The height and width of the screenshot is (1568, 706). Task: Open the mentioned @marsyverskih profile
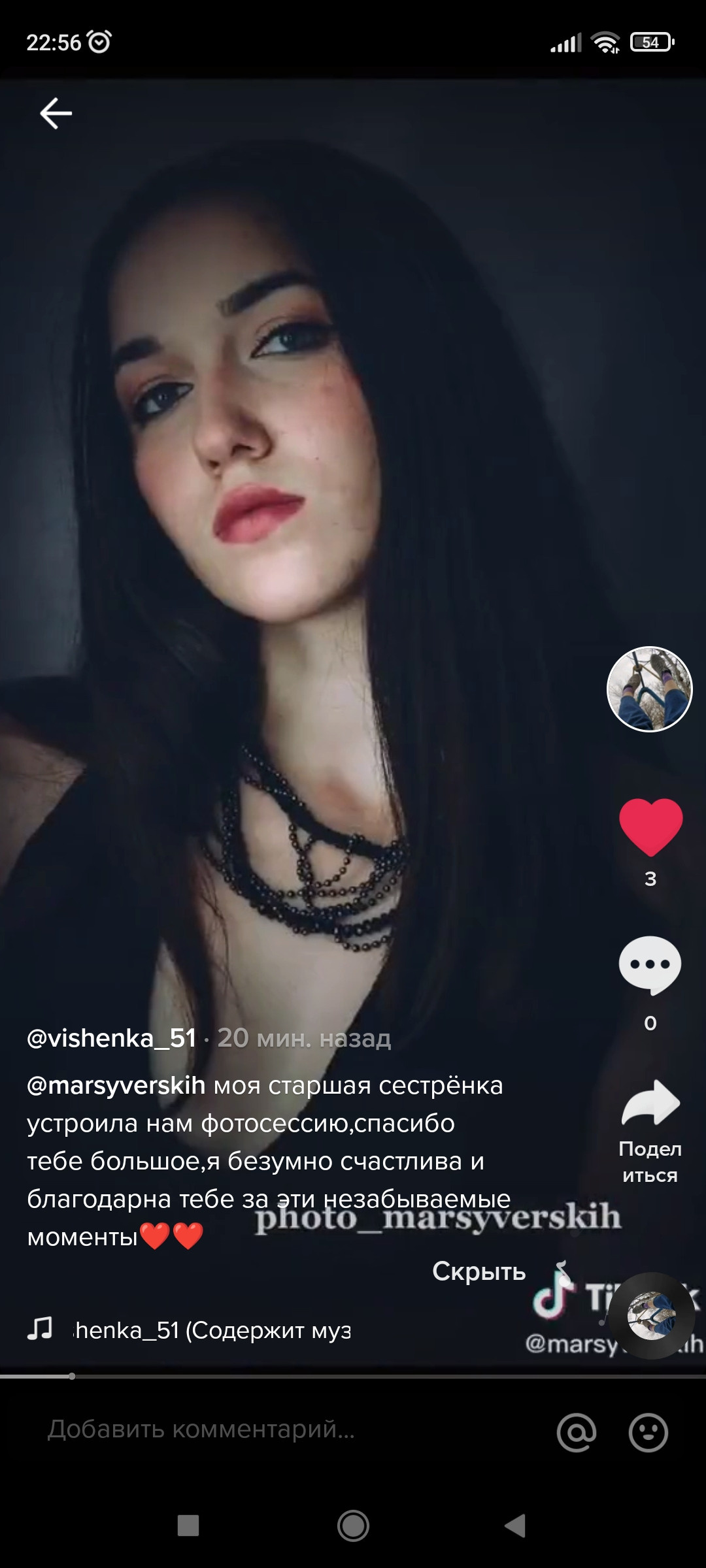(116, 1086)
